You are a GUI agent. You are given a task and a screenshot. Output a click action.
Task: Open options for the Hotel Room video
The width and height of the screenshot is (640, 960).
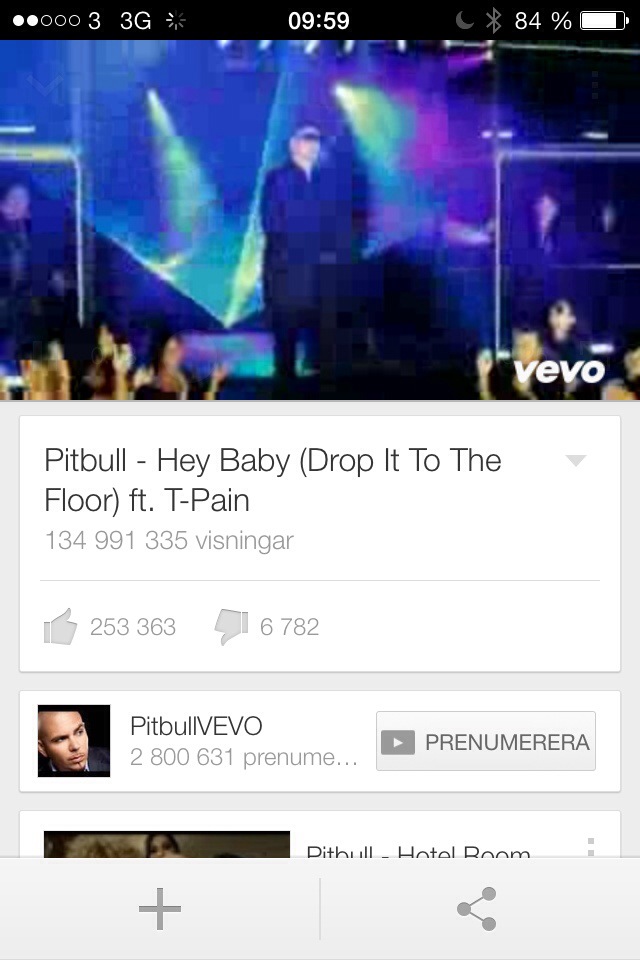[x=591, y=847]
